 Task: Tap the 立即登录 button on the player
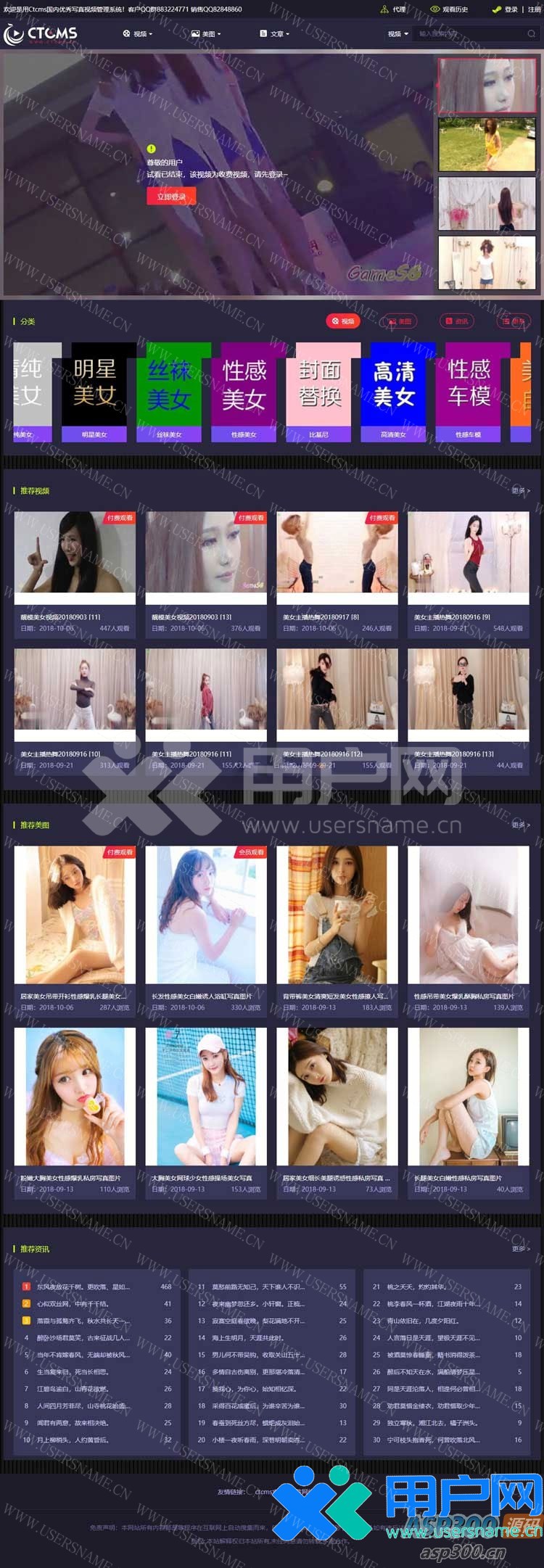(x=171, y=197)
